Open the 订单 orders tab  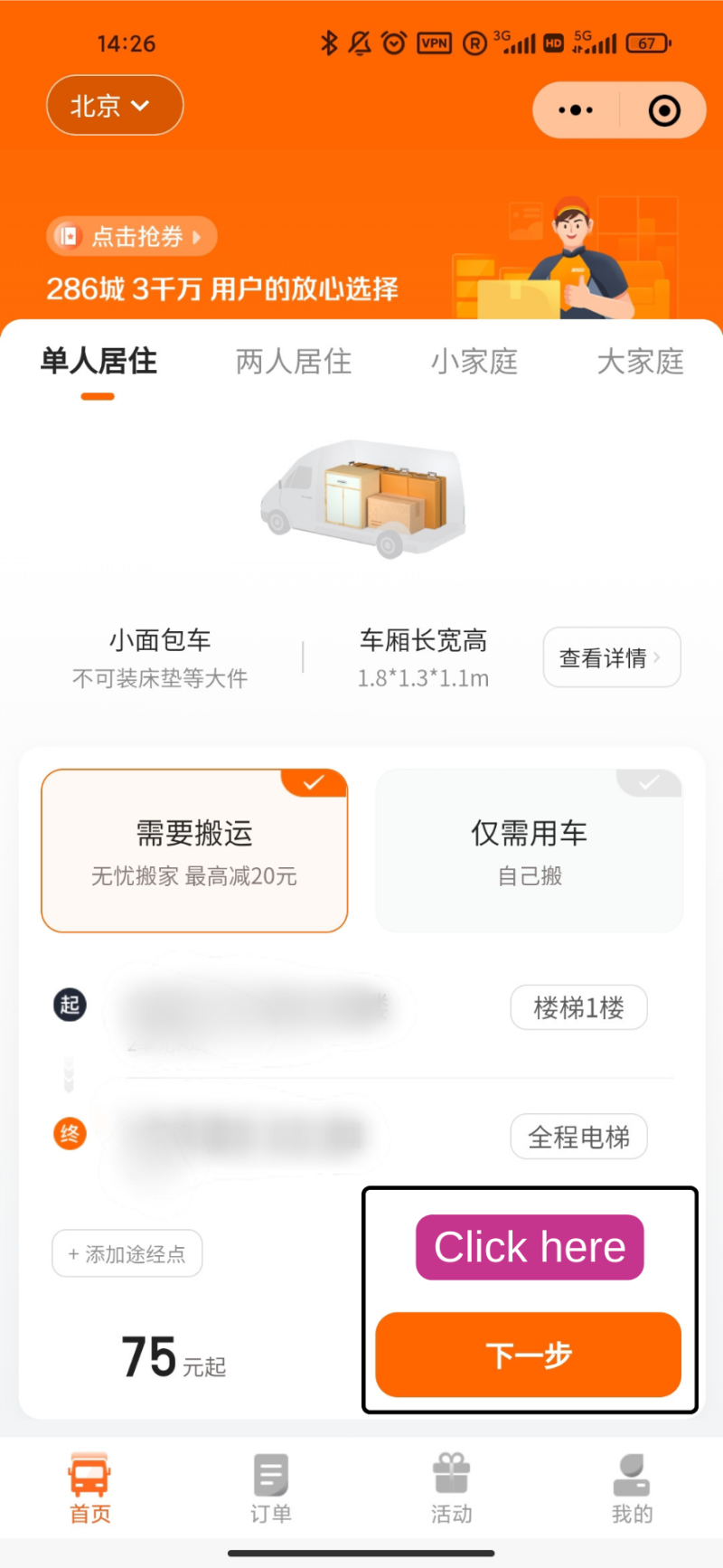click(x=270, y=1488)
